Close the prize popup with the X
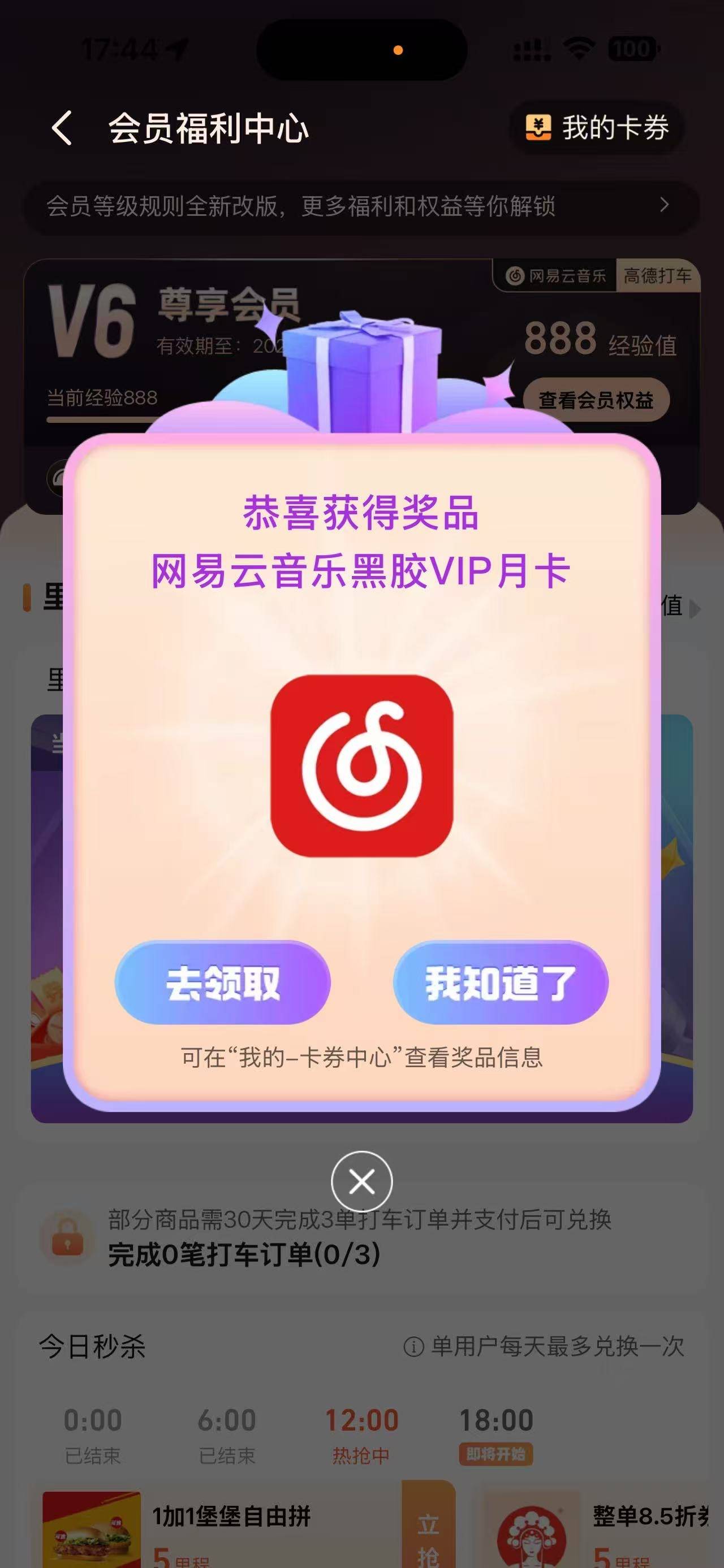This screenshot has width=724, height=1568. tap(361, 1181)
